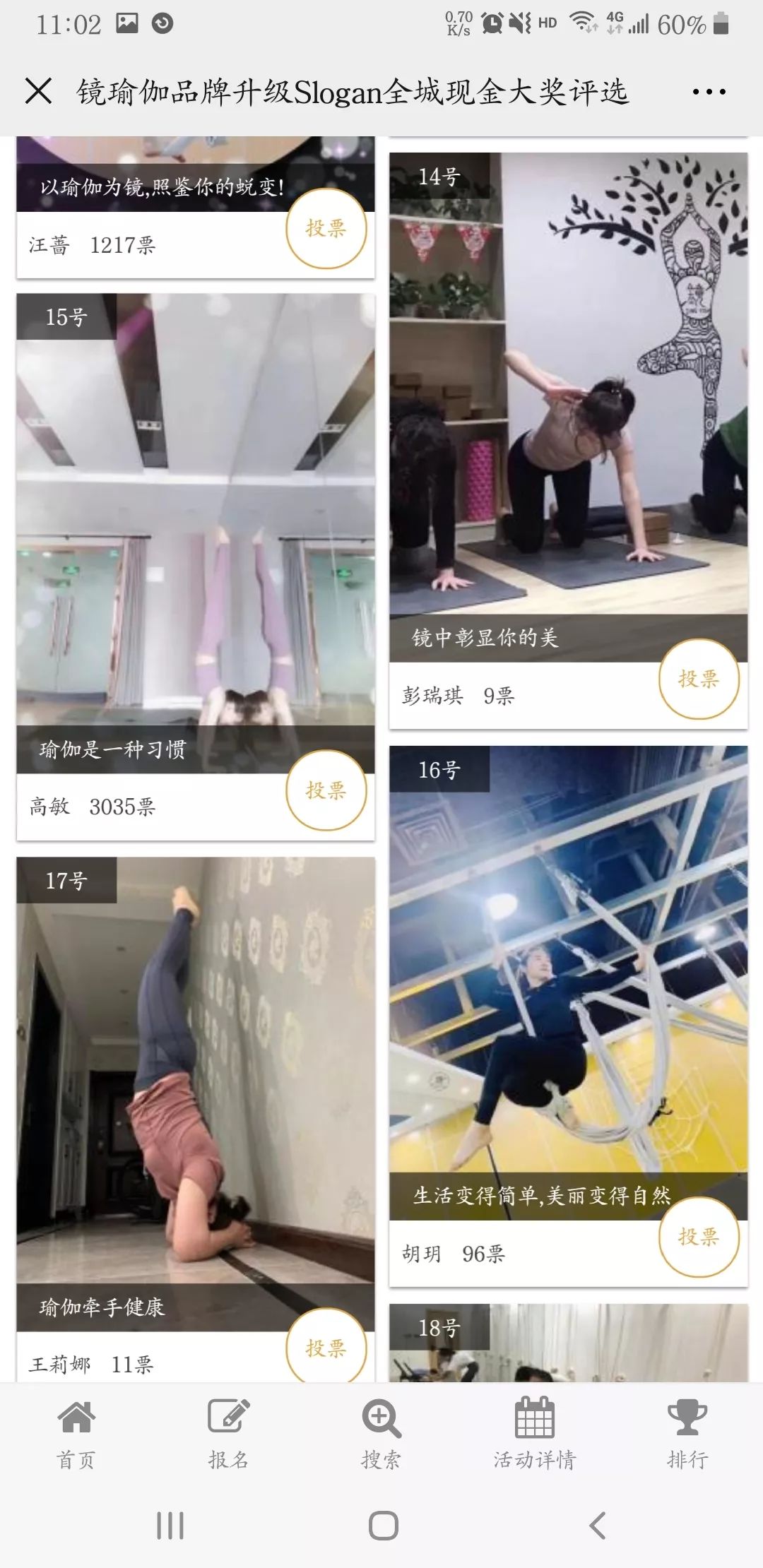The height and width of the screenshot is (1568, 763).
Task: Close the voting page with X
Action: [x=38, y=91]
